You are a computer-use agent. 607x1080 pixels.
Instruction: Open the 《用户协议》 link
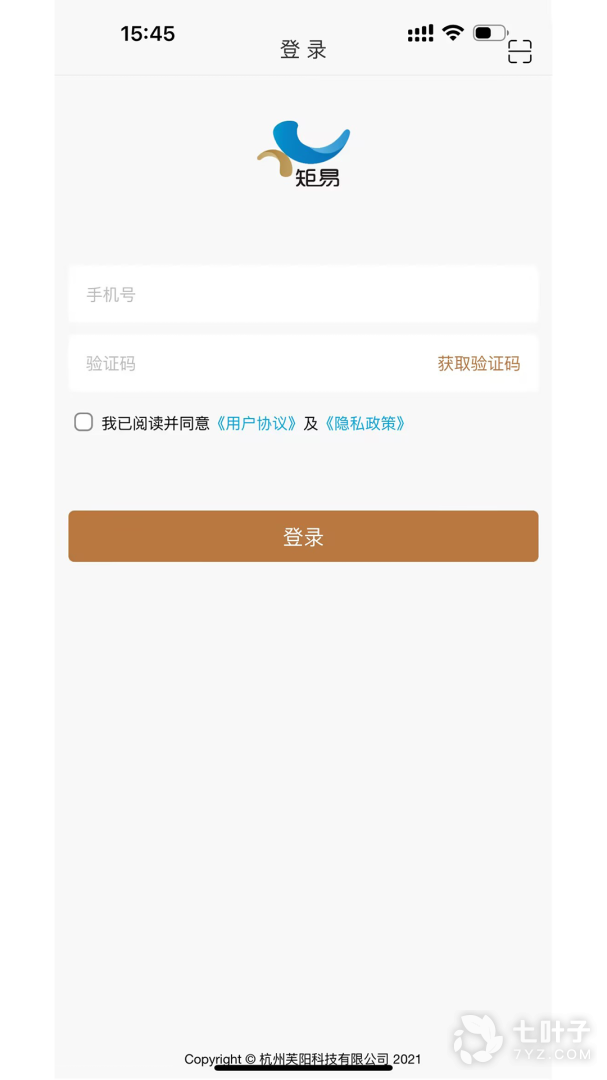click(x=256, y=423)
